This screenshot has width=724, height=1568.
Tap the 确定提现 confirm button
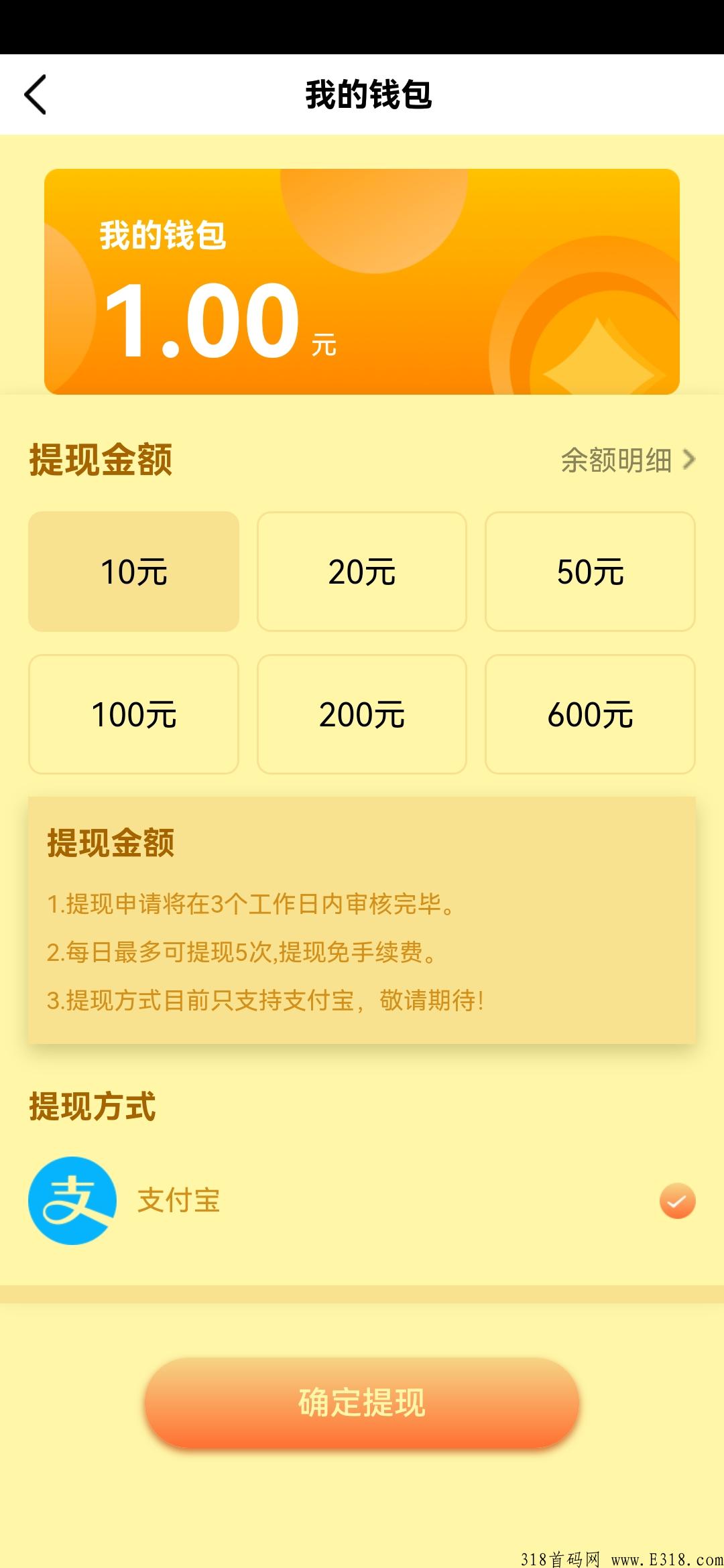(x=362, y=1402)
